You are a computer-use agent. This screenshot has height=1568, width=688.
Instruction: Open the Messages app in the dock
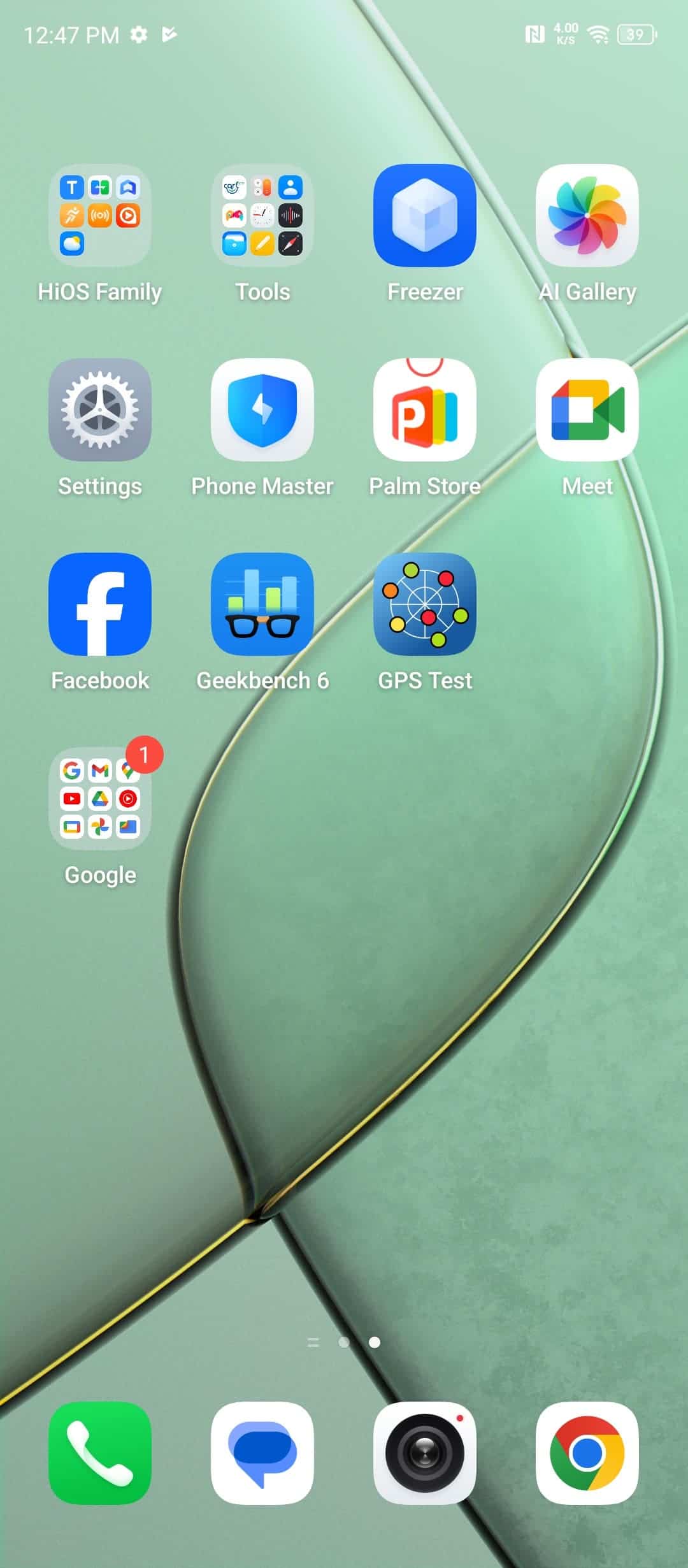(262, 1453)
